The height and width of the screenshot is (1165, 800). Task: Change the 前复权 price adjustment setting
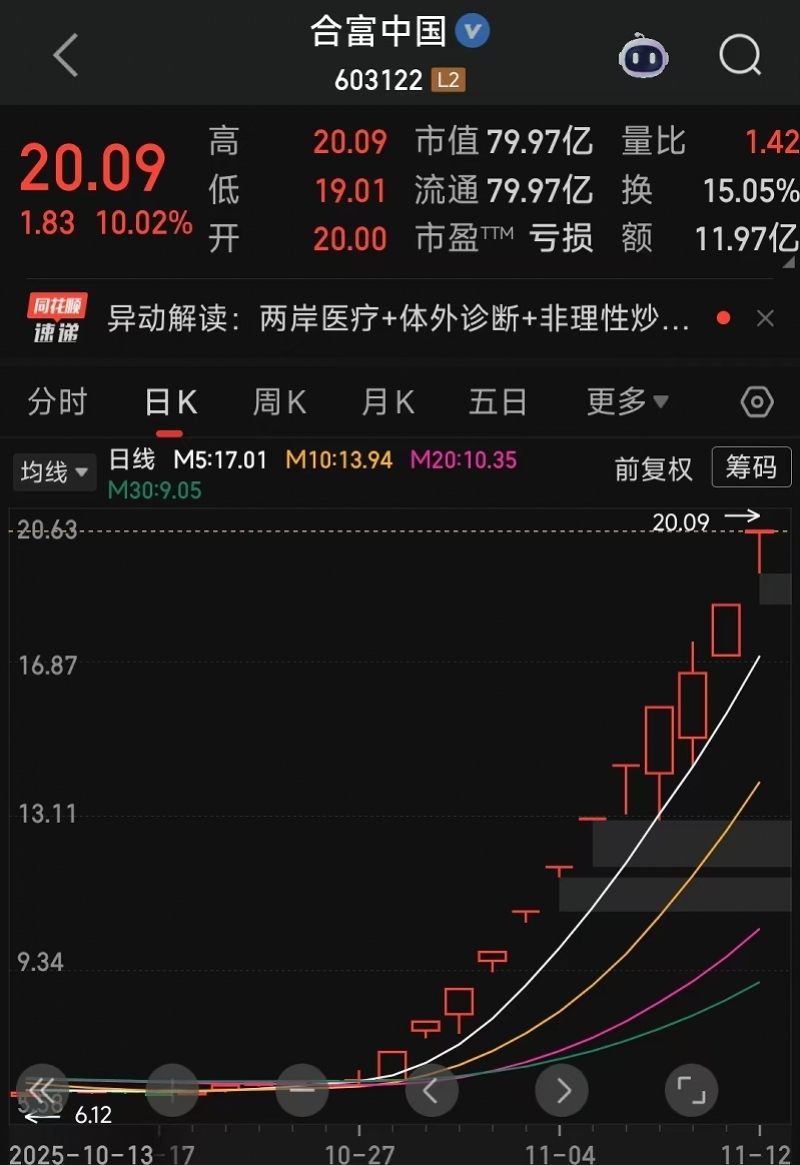[653, 468]
